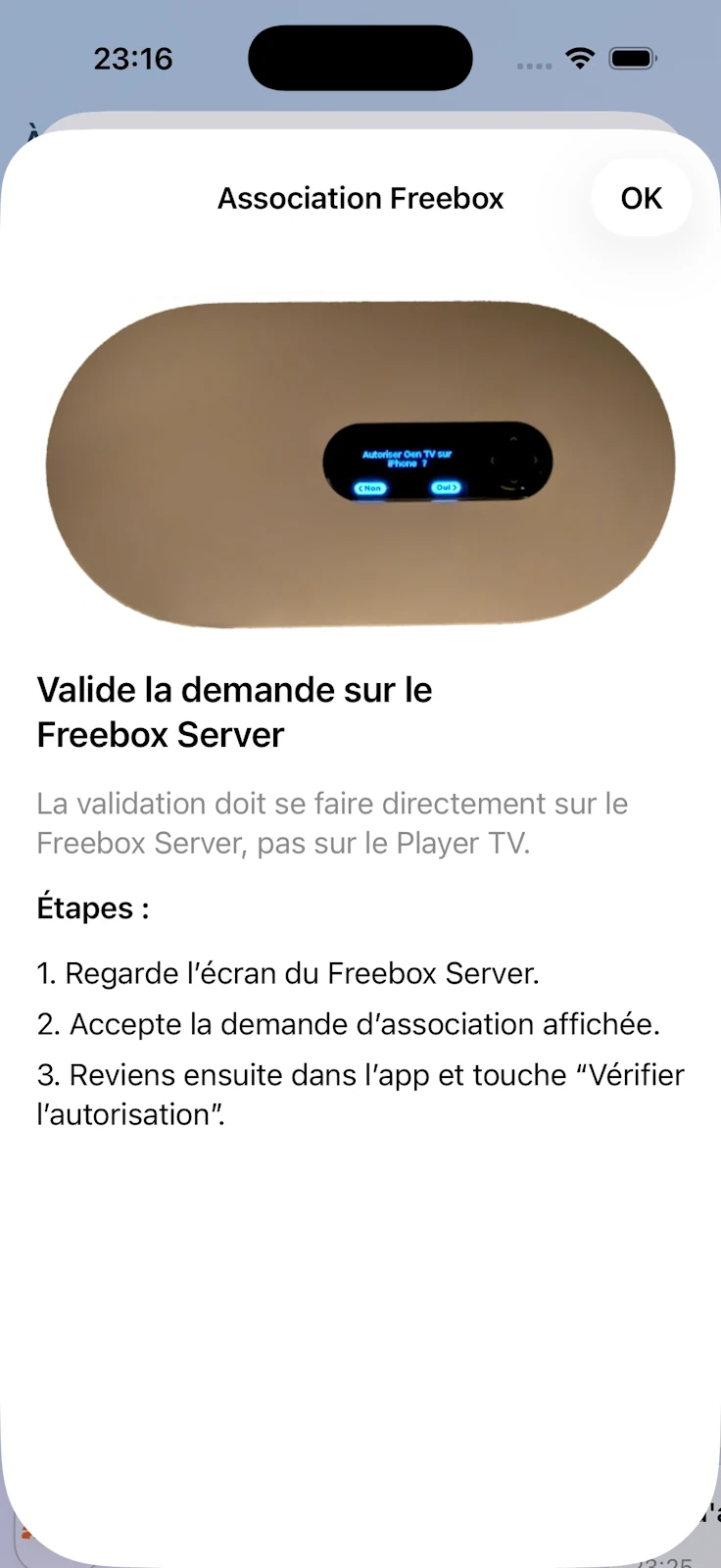Tap the Wi-Fi status icon
The width and height of the screenshot is (721, 1568).
(580, 58)
